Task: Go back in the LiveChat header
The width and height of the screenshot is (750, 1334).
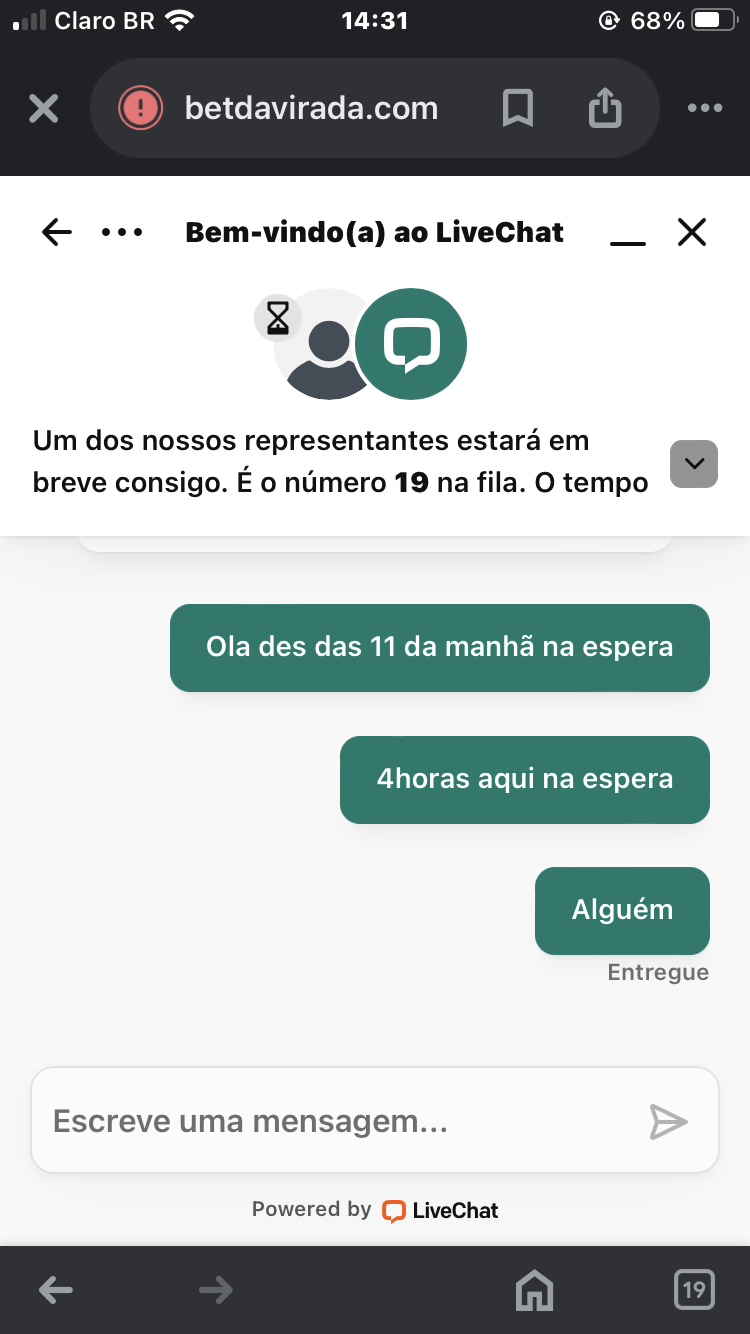Action: coord(57,233)
